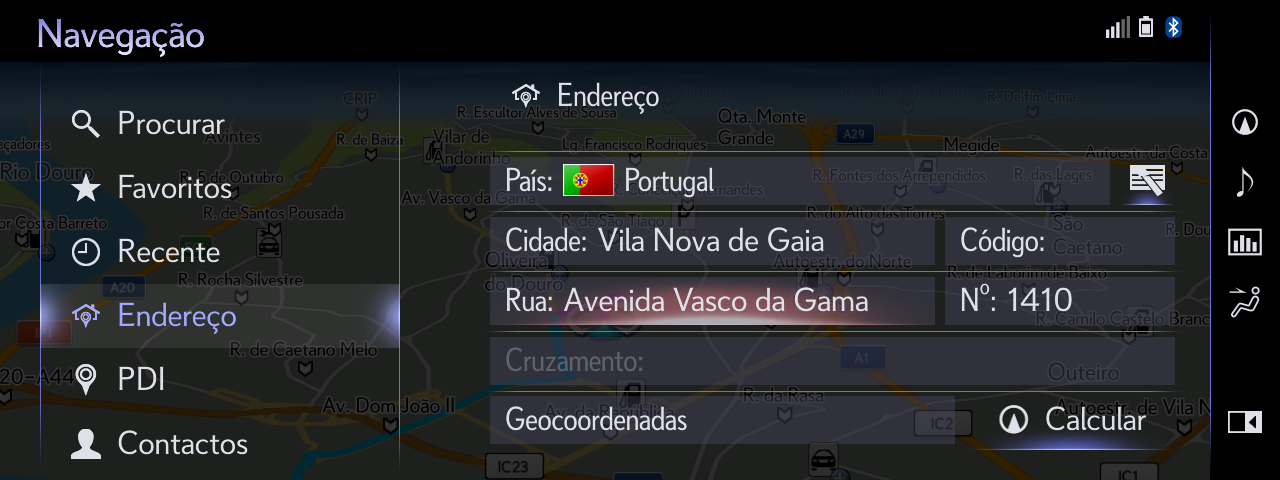Select the Cruzamento field
The image size is (1280, 480).
click(x=830, y=361)
